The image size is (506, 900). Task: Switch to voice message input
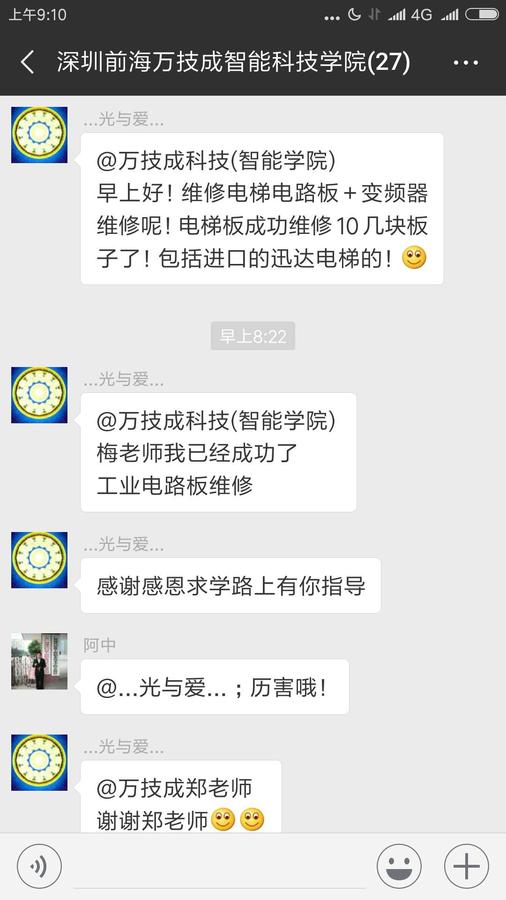pos(39,866)
